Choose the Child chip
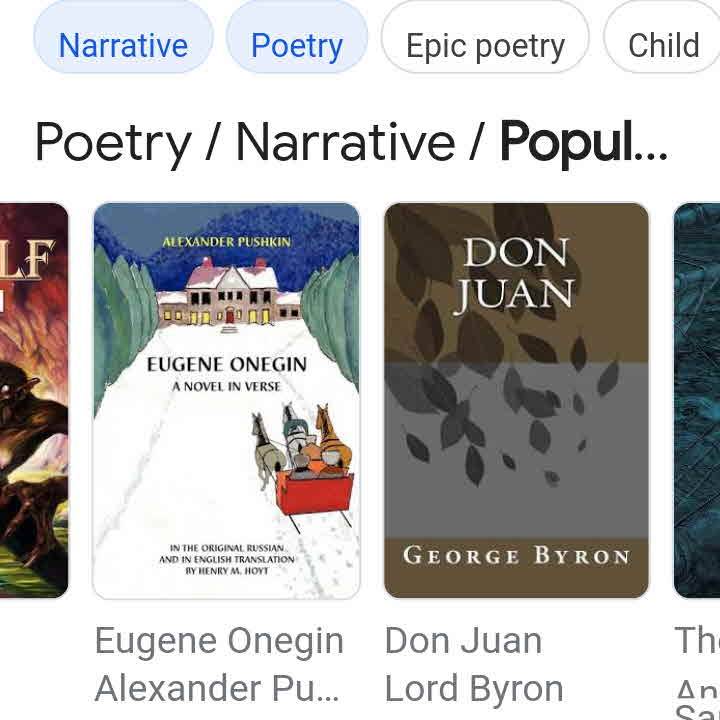 click(x=664, y=45)
